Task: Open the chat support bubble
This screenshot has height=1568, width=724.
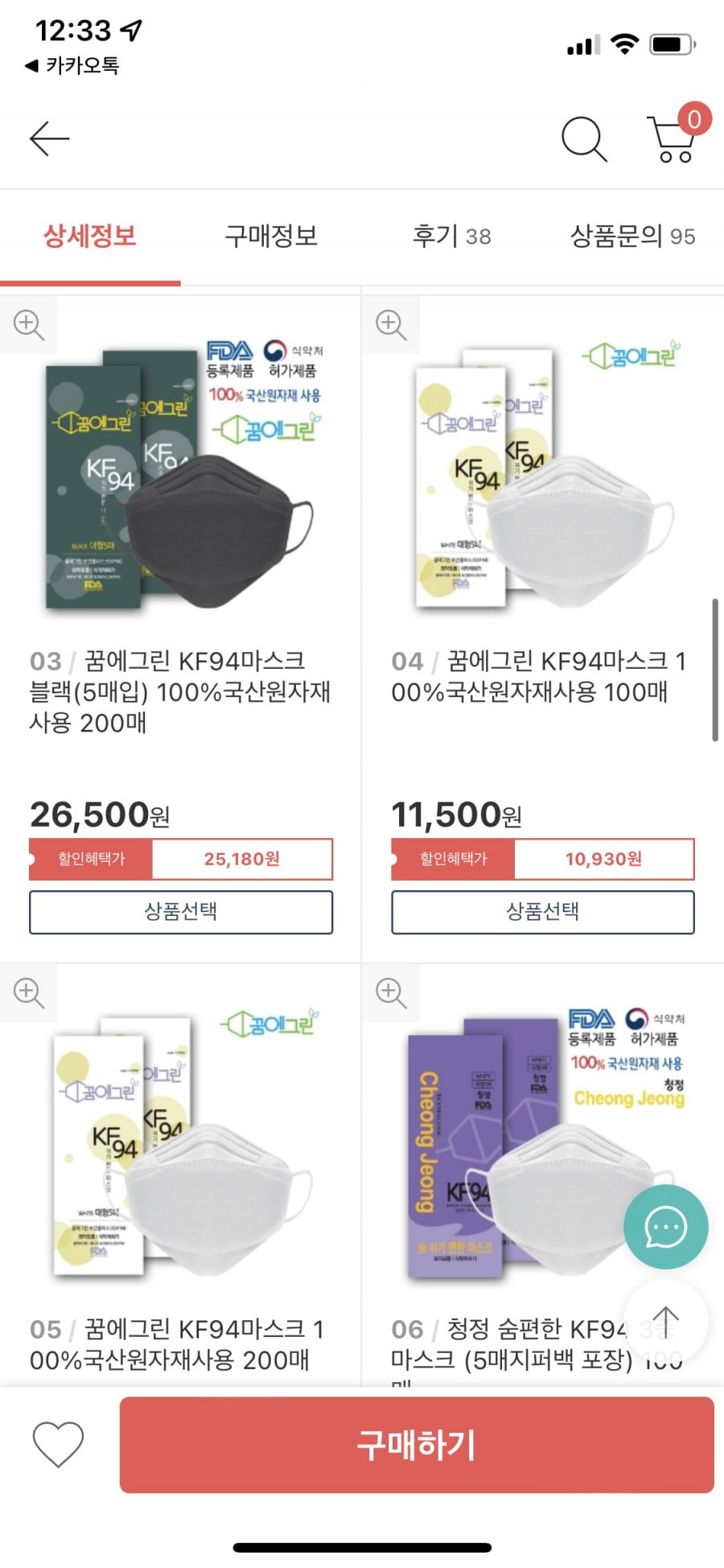Action: click(666, 1228)
